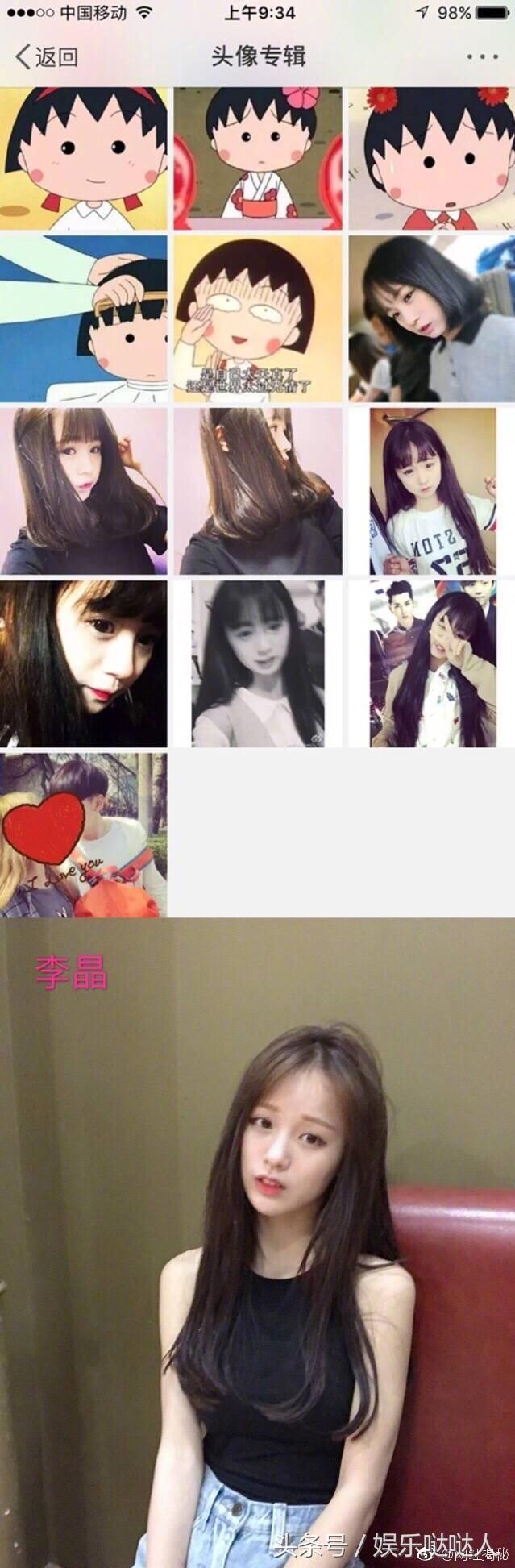Open the selfie of the girl touching her hair

pyautogui.click(x=84, y=491)
